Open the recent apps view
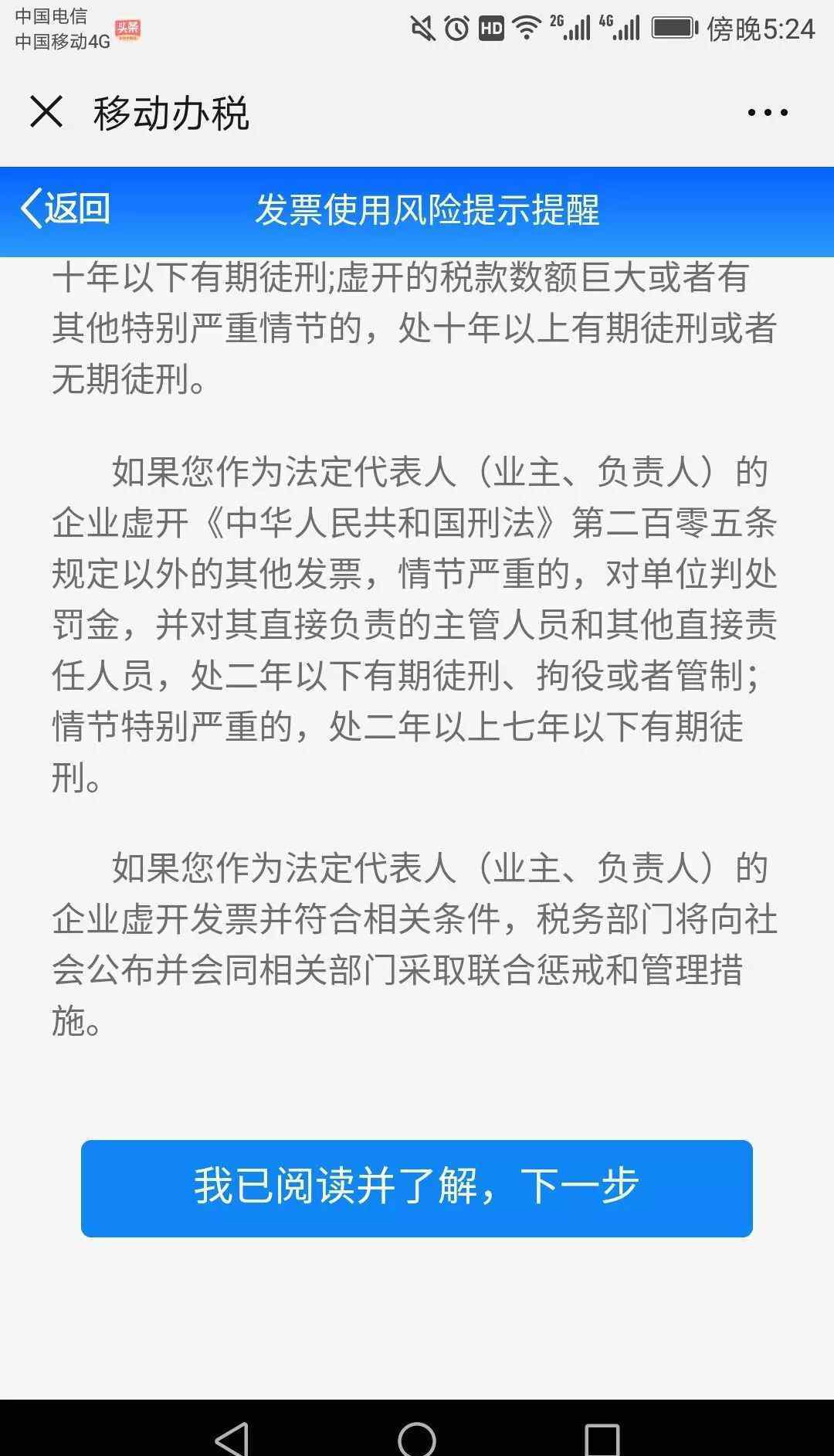 point(602,1439)
